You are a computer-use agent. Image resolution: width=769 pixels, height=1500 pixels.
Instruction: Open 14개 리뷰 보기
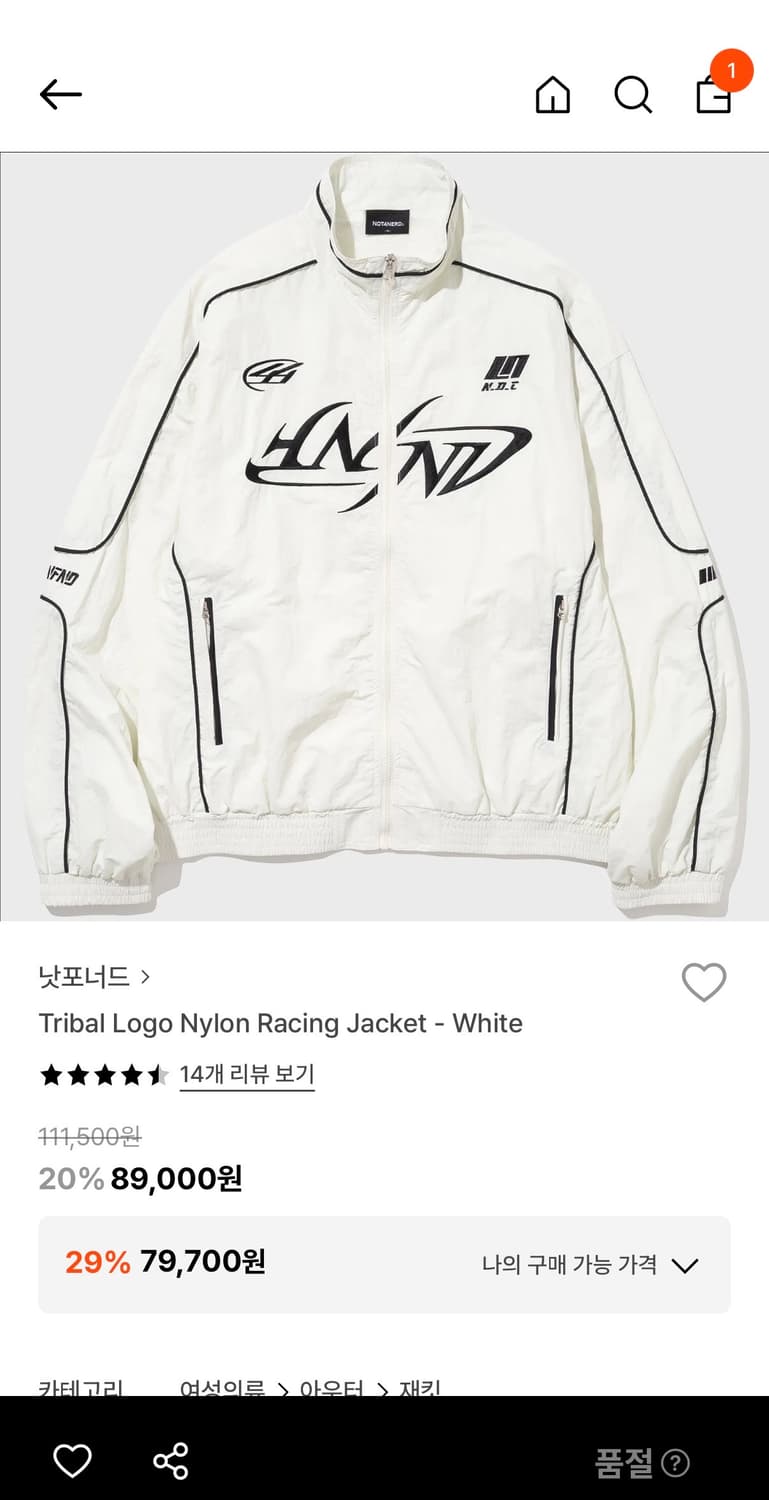tap(246, 1075)
